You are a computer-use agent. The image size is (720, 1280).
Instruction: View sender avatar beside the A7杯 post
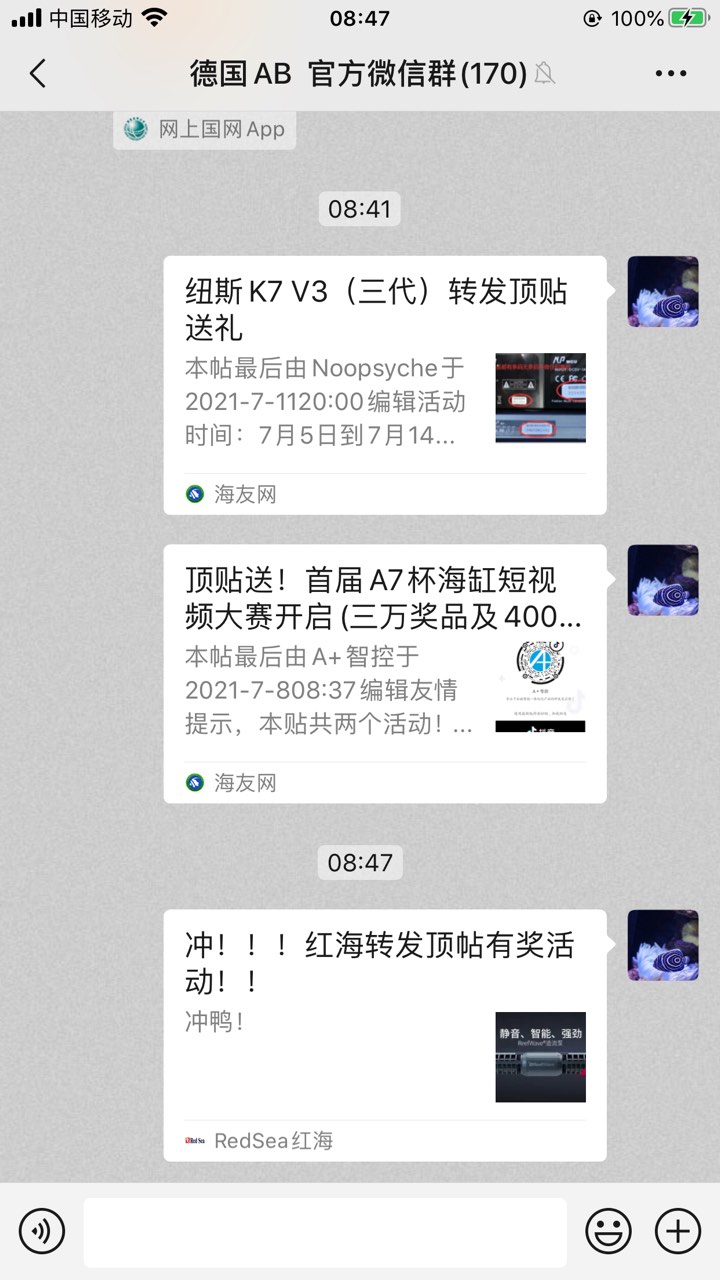pos(662,580)
